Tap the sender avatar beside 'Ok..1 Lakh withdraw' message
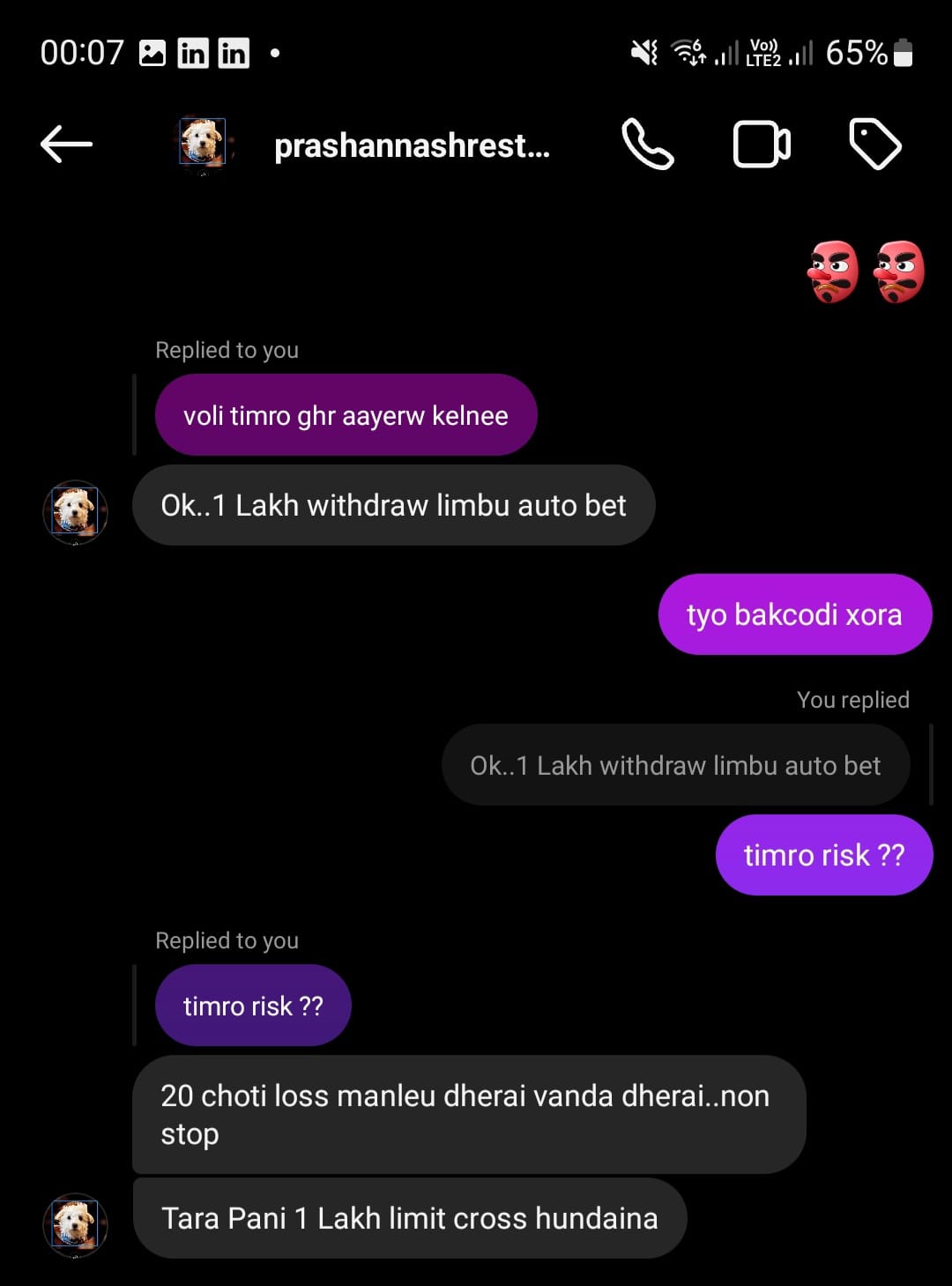The width and height of the screenshot is (952, 1286). pyautogui.click(x=75, y=511)
